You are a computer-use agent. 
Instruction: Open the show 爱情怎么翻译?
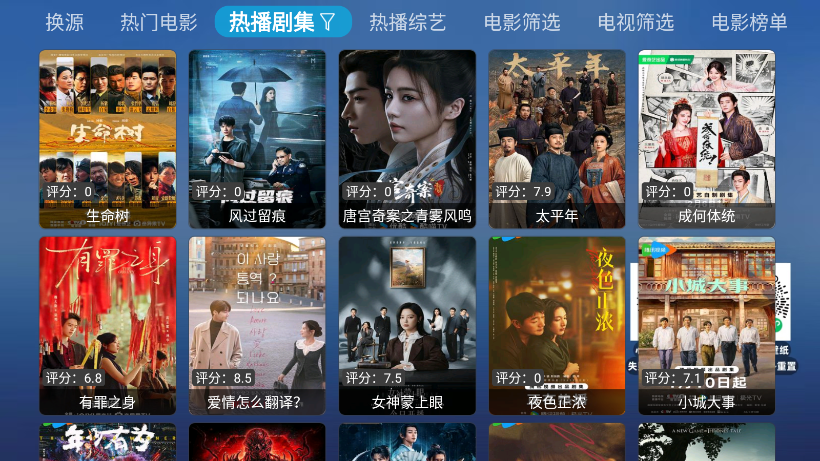257,325
